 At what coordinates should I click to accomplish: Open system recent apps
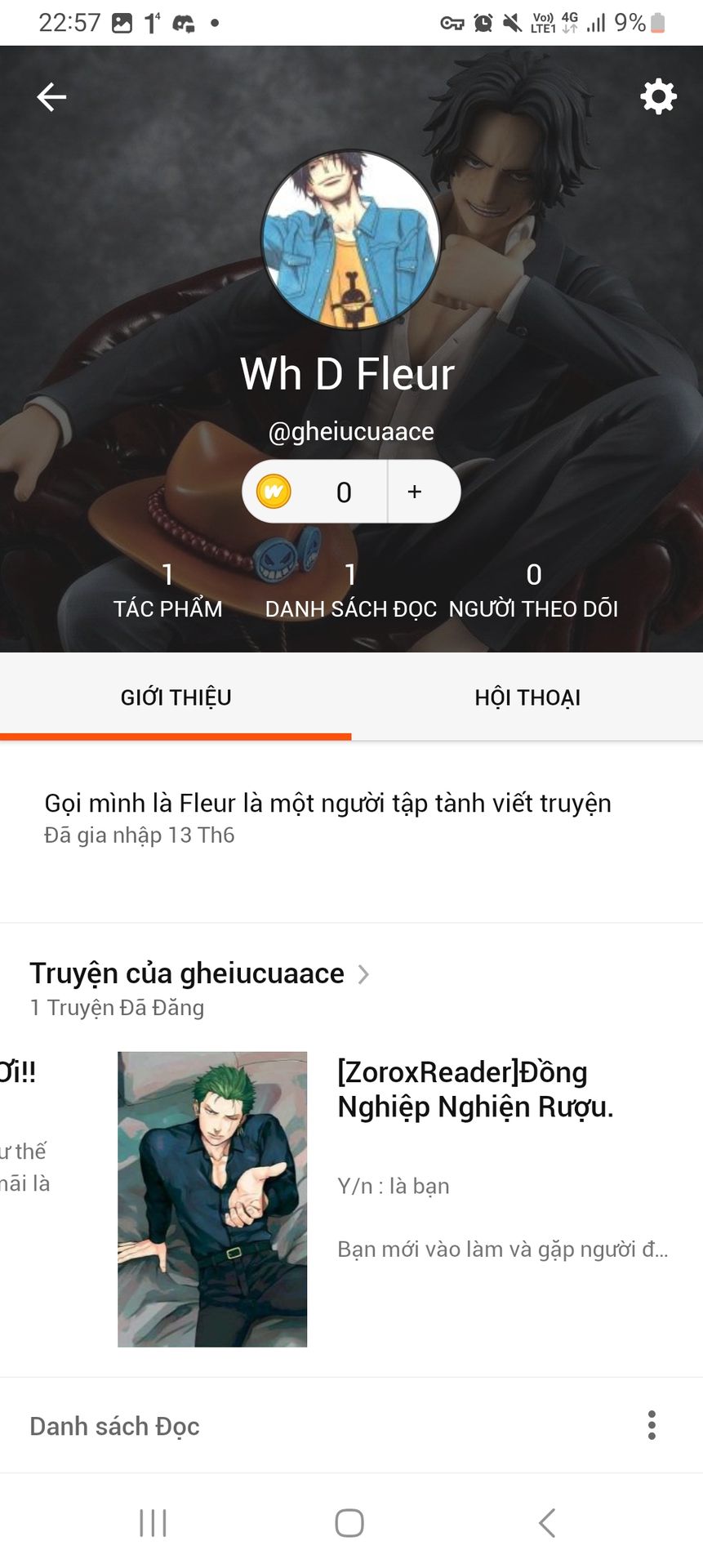pos(153,1523)
